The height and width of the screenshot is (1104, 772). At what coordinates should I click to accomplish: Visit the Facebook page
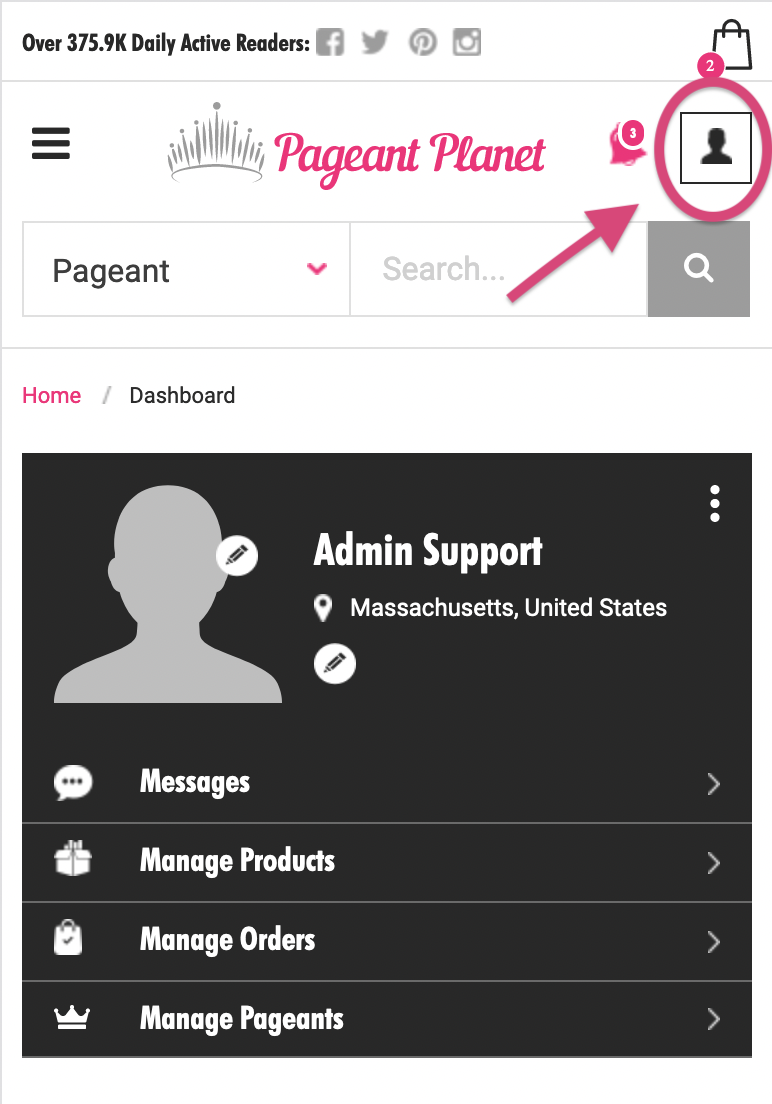(330, 43)
